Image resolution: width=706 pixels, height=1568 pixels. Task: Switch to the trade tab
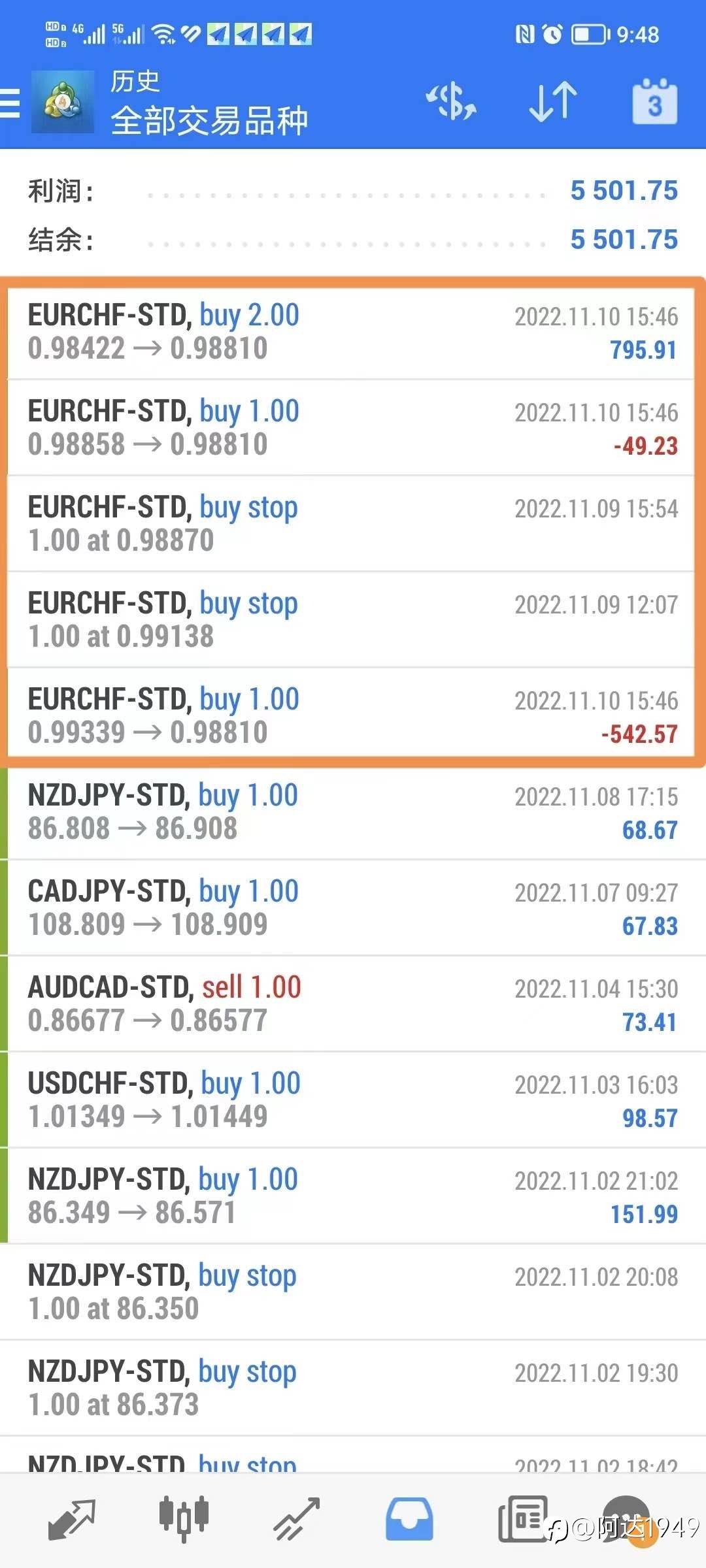(x=297, y=1519)
